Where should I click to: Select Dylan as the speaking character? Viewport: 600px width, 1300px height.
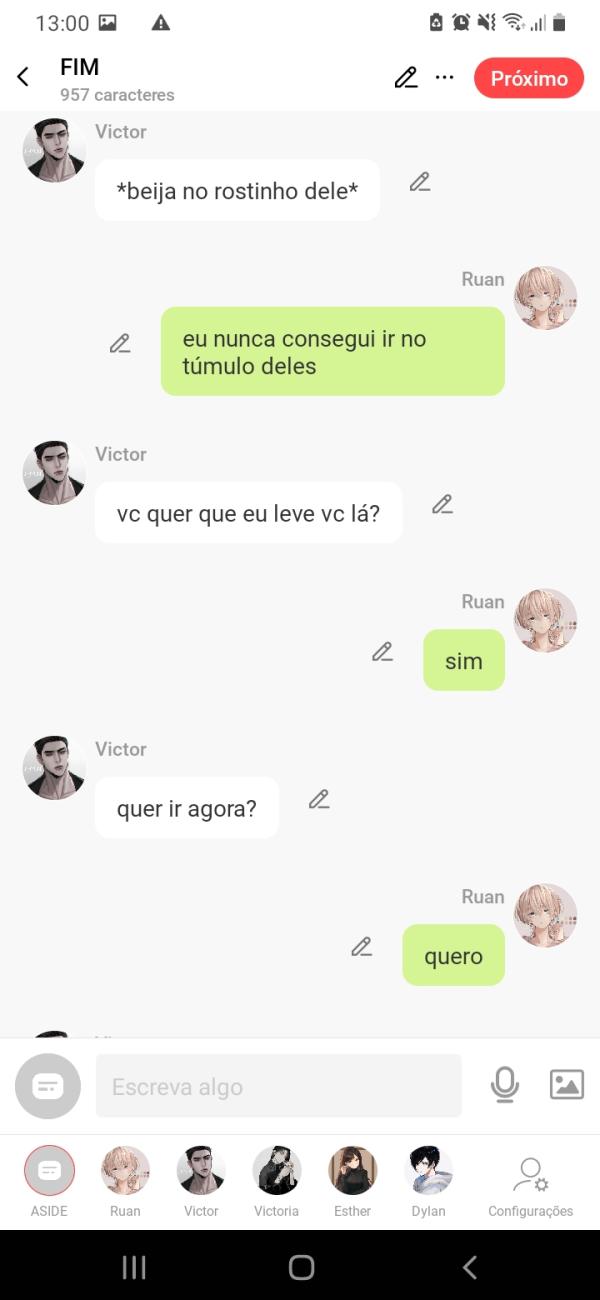pos(428,1180)
